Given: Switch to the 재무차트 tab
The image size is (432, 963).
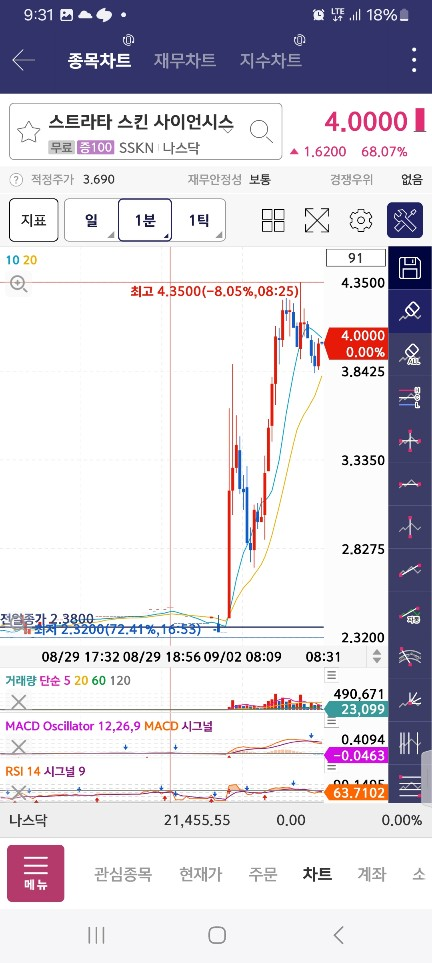Looking at the screenshot, I should pos(184,60).
